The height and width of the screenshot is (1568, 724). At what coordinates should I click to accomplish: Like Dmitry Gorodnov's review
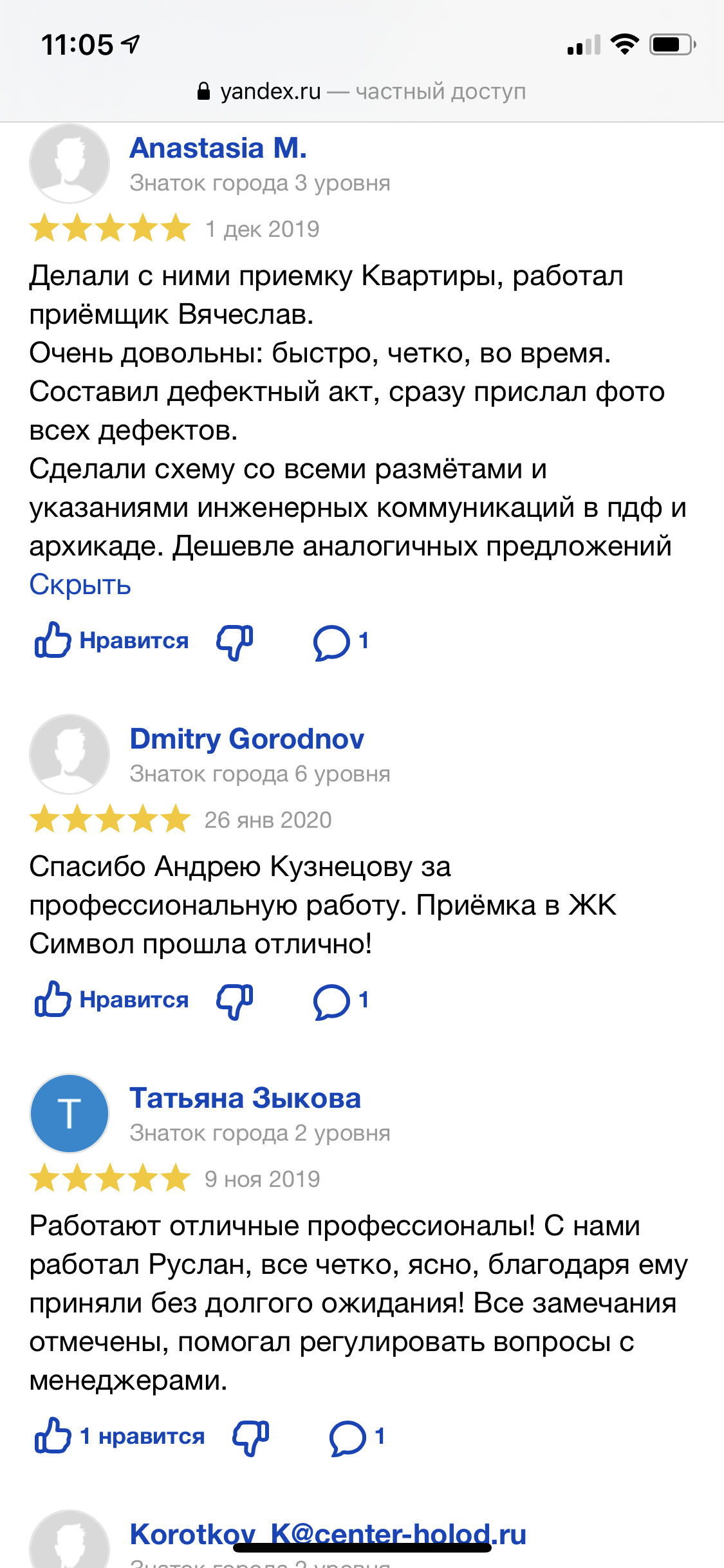click(x=111, y=1000)
